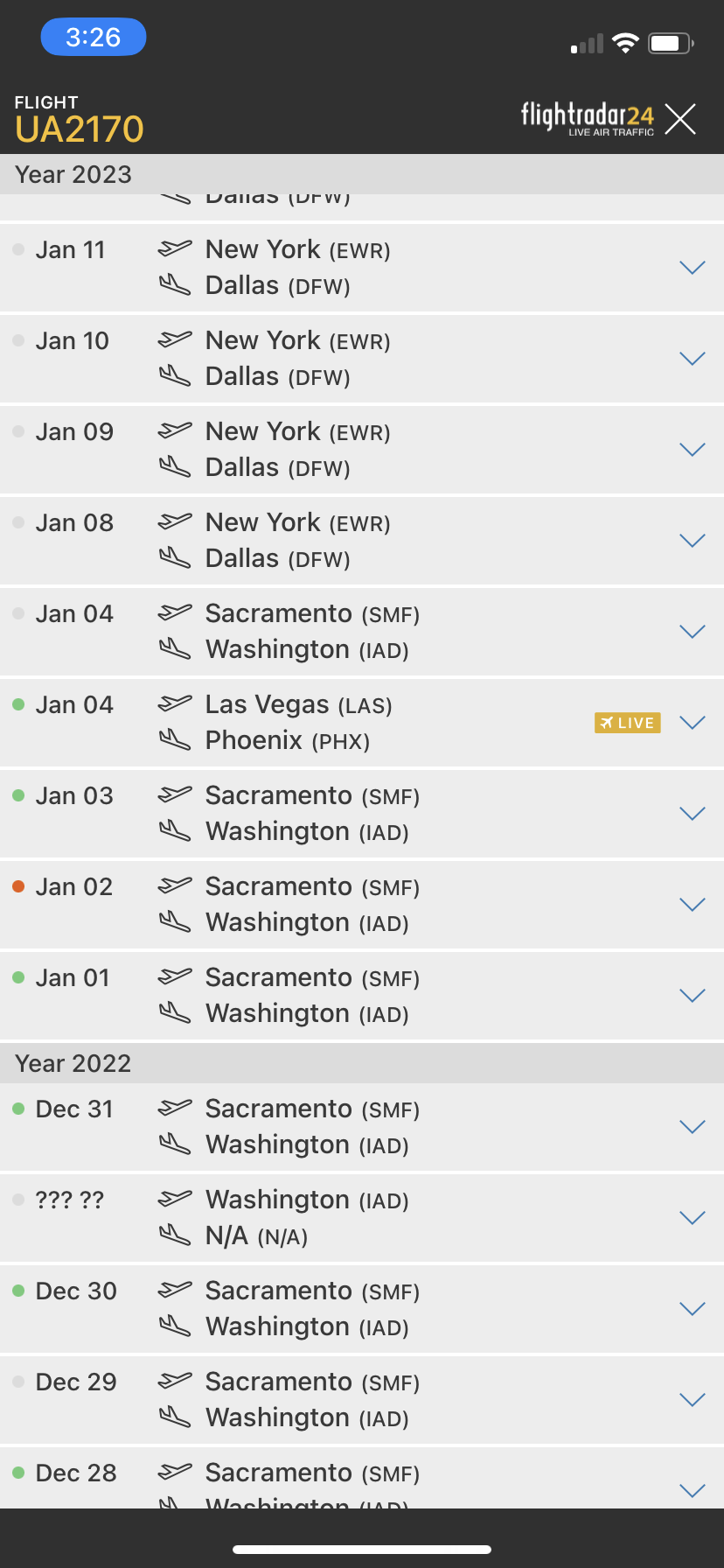Expand the Jan 03 Sacramento to Washington flight

(x=692, y=814)
